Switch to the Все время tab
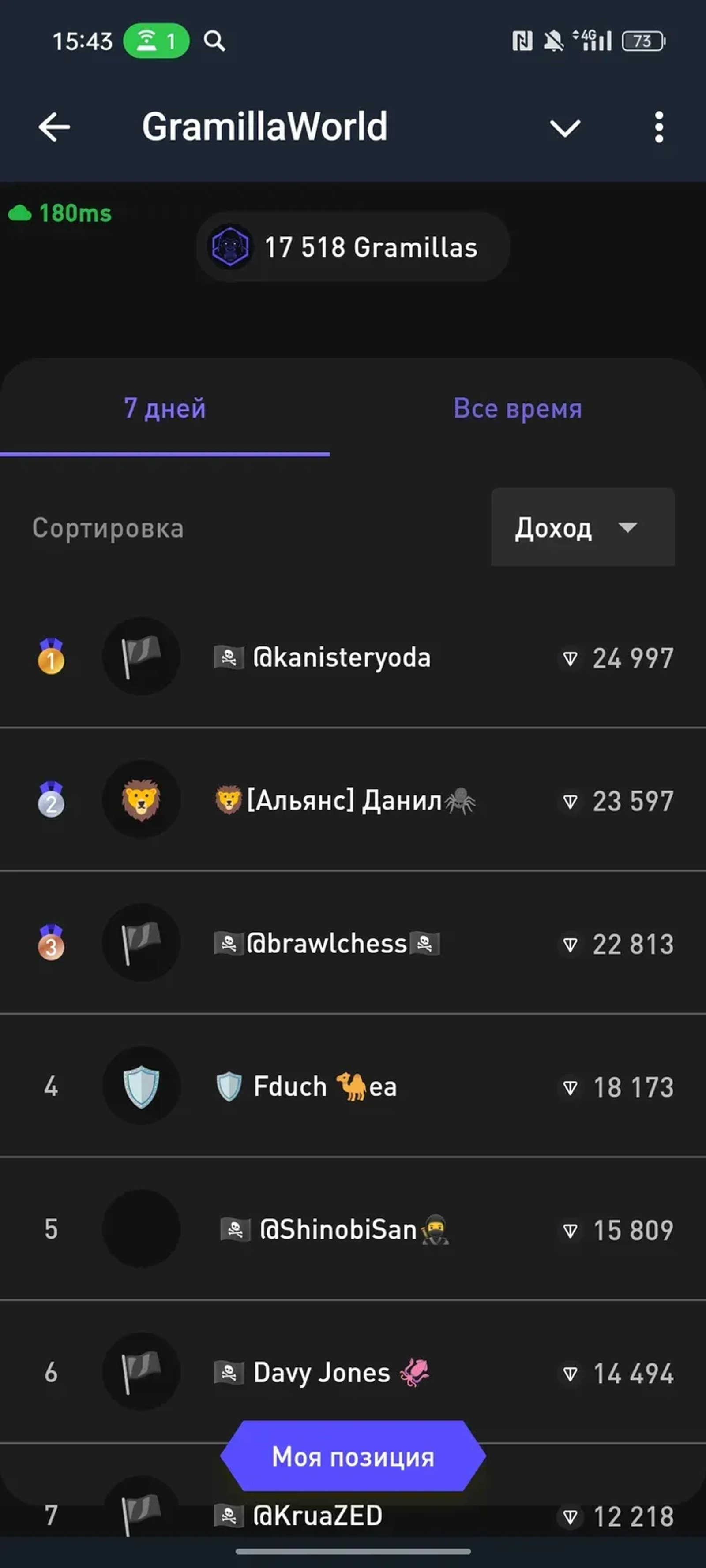The height and width of the screenshot is (1568, 706). 517,408
